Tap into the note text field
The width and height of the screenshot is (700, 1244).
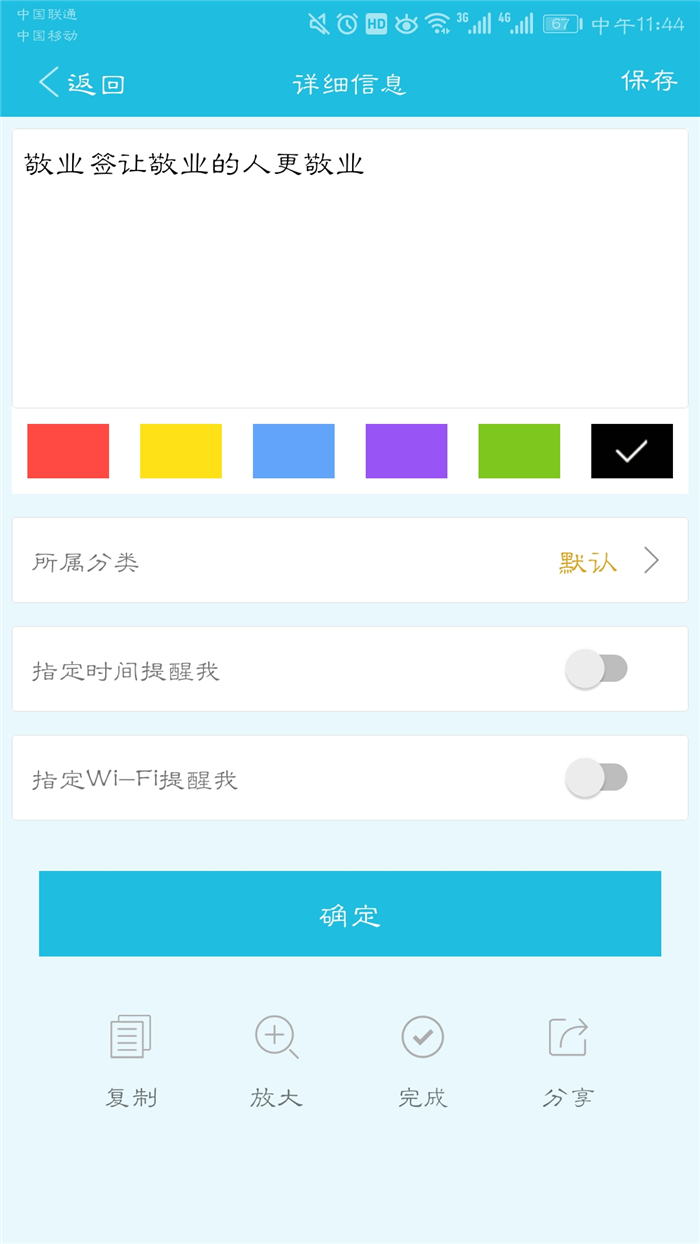pos(350,268)
